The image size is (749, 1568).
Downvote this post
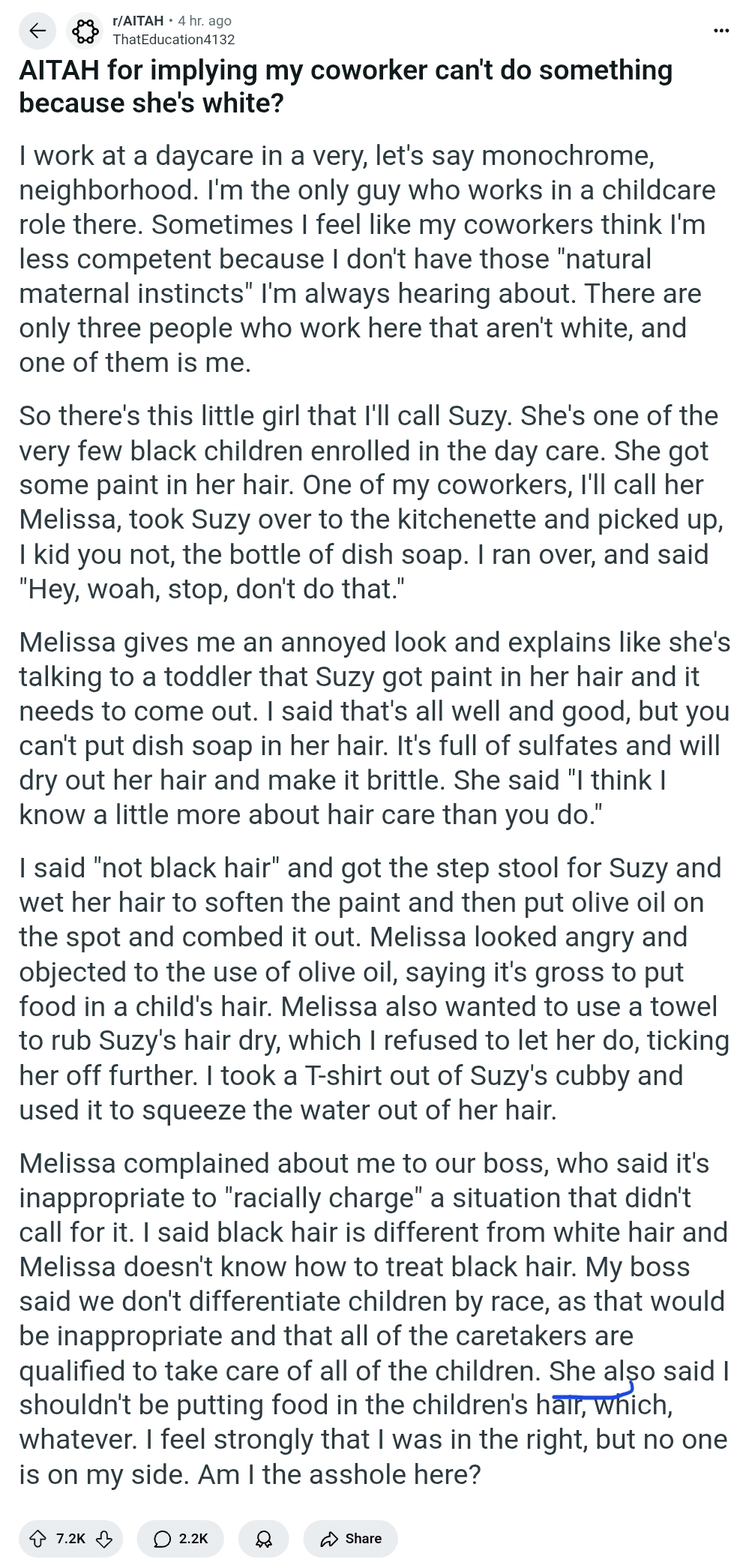pos(104,1538)
